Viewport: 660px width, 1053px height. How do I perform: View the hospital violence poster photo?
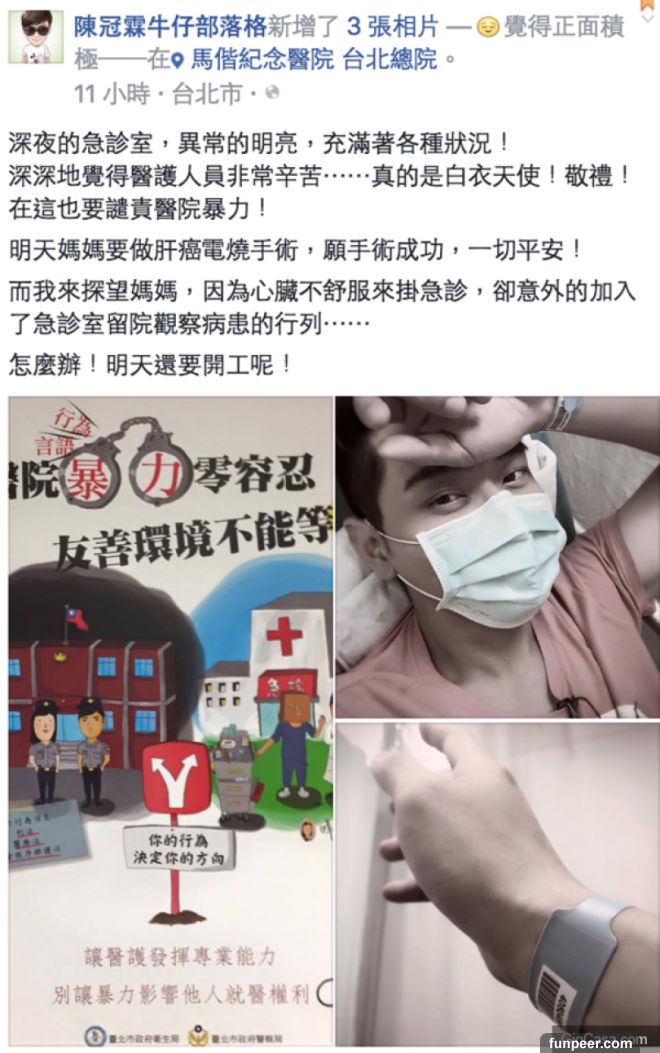click(x=171, y=720)
